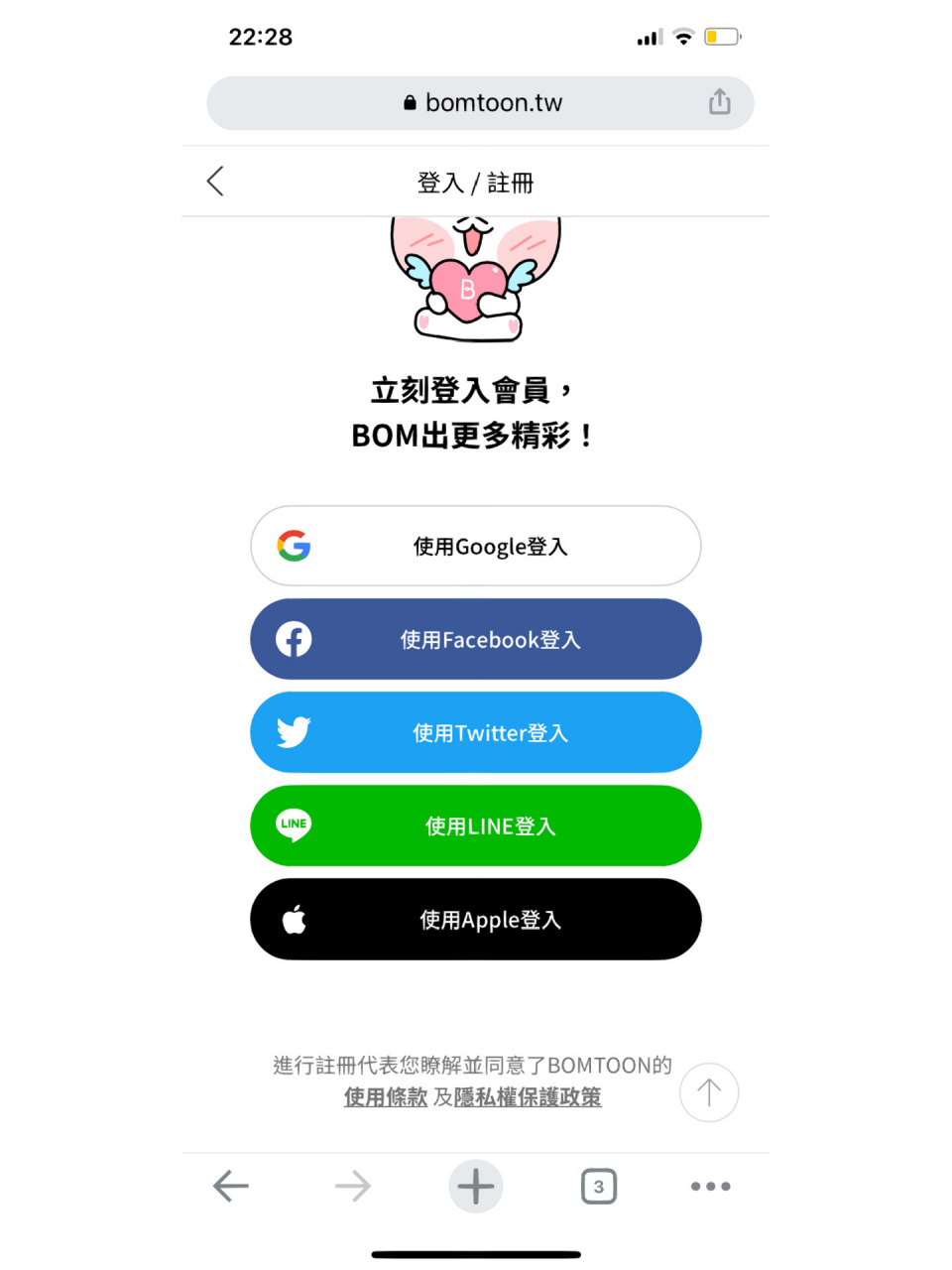Open the 使用條款 terms link
Viewport: 952px width, 1270px height.
pos(385,1097)
